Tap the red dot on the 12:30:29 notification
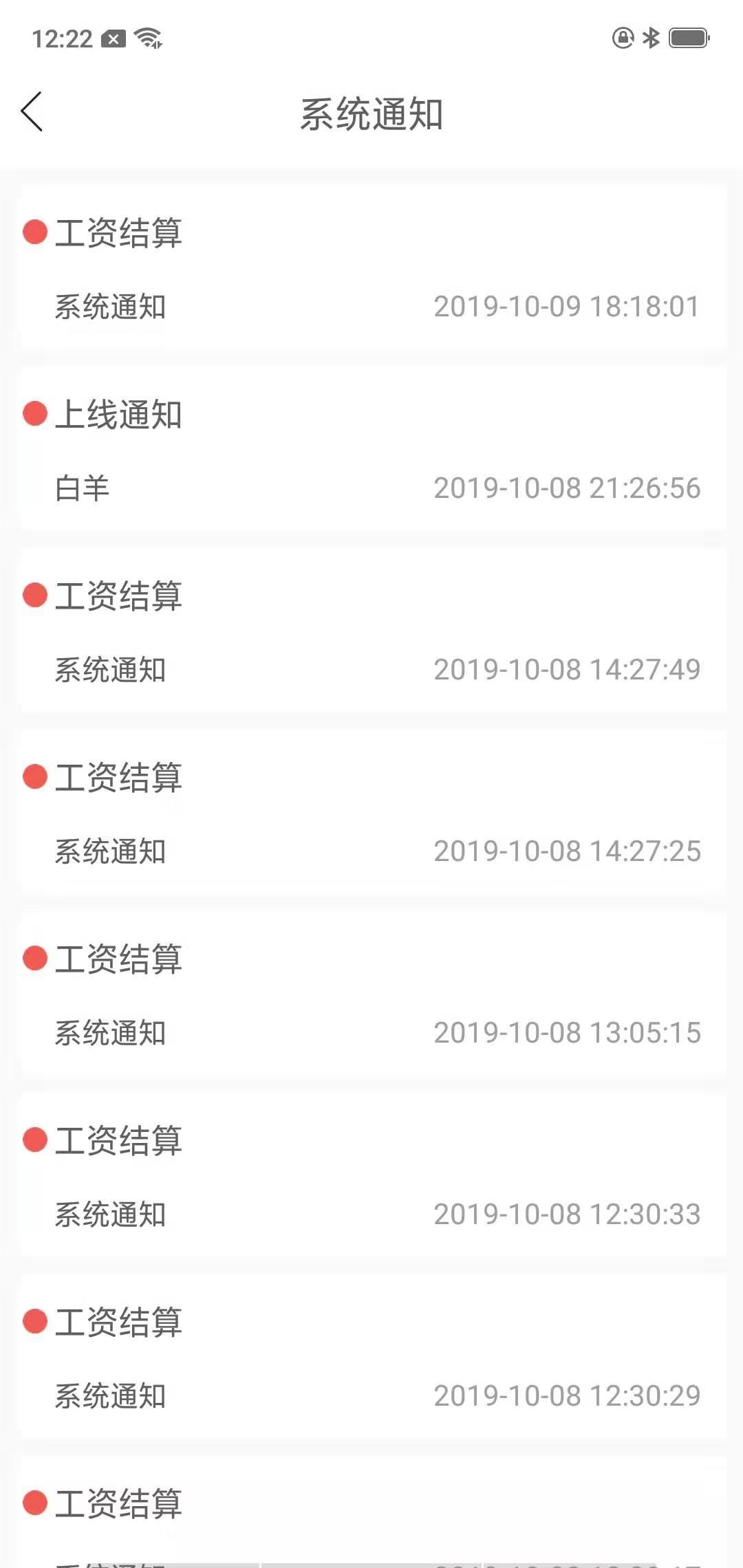This screenshot has width=743, height=1568. pos(34,1323)
